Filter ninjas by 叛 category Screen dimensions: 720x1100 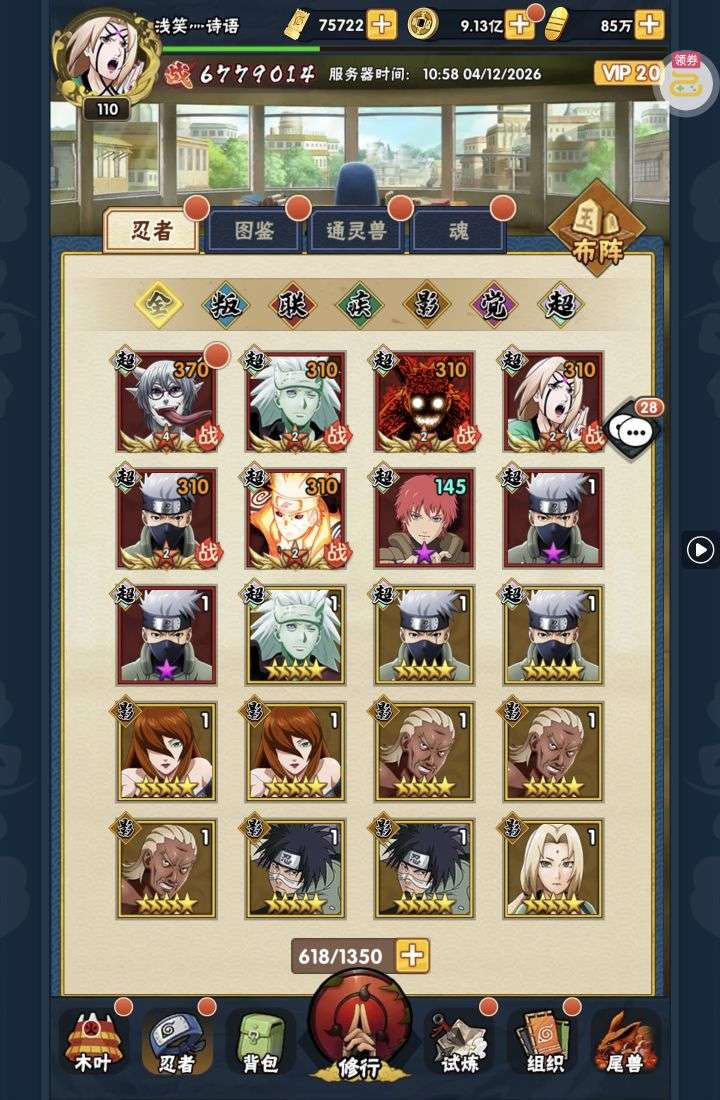(x=224, y=304)
